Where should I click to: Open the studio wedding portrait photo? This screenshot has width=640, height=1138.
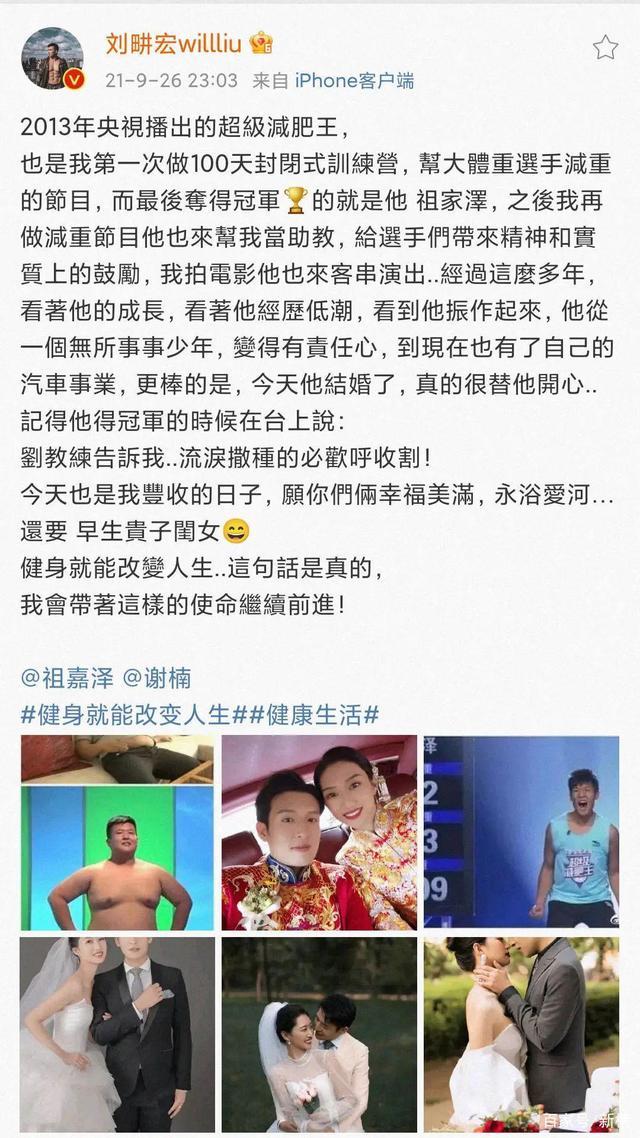117,1034
